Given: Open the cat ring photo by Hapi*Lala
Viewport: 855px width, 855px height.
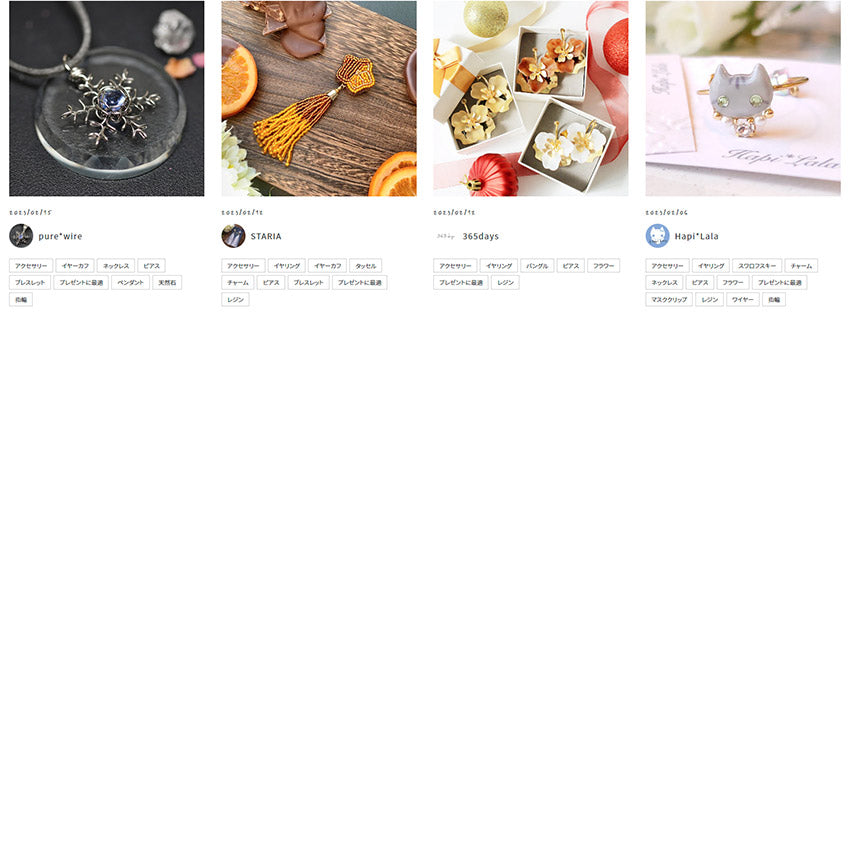Looking at the screenshot, I should (742, 98).
